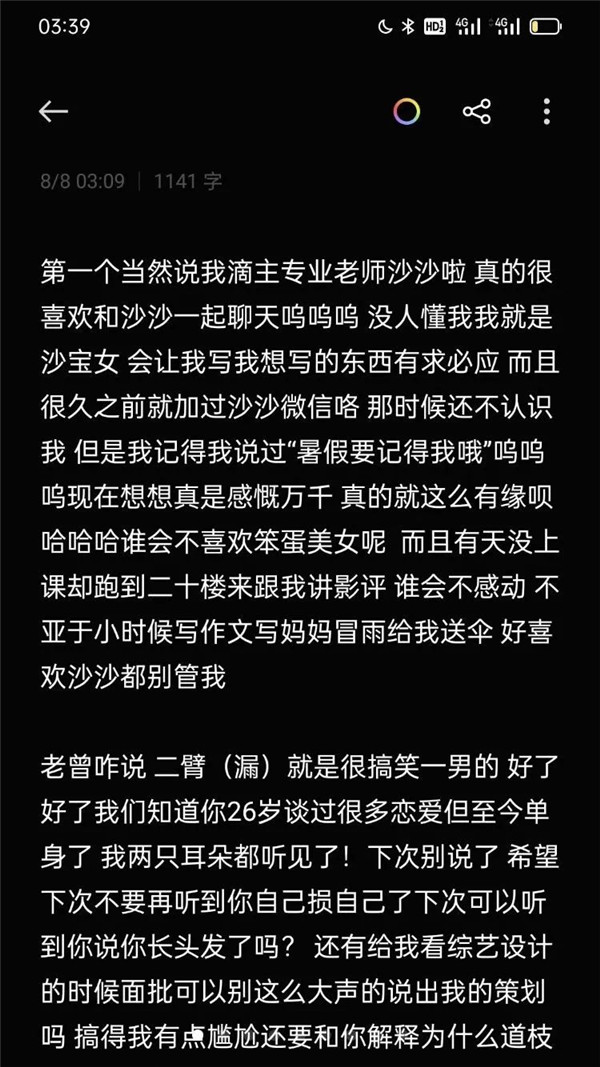The width and height of the screenshot is (600, 1067).
Task: Open the colorful ring icon
Action: click(406, 112)
